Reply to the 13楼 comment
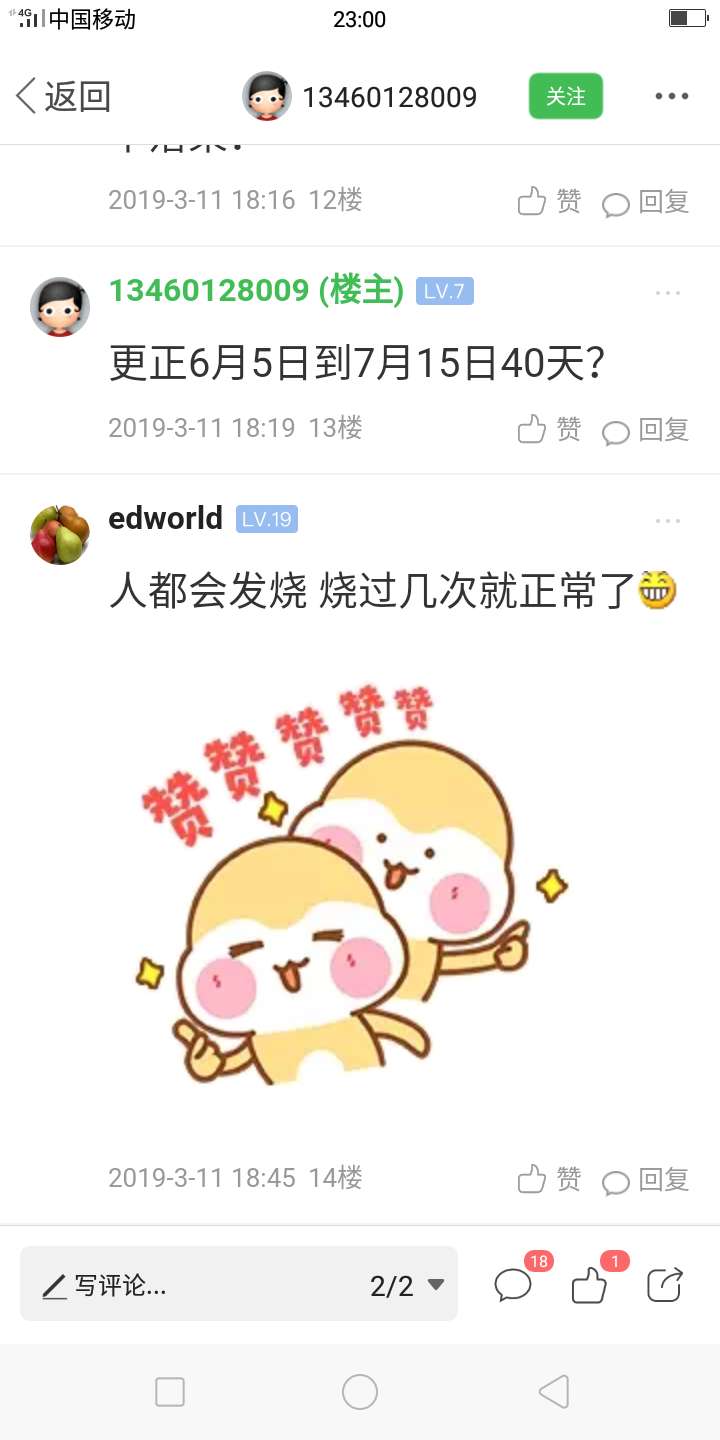 646,430
